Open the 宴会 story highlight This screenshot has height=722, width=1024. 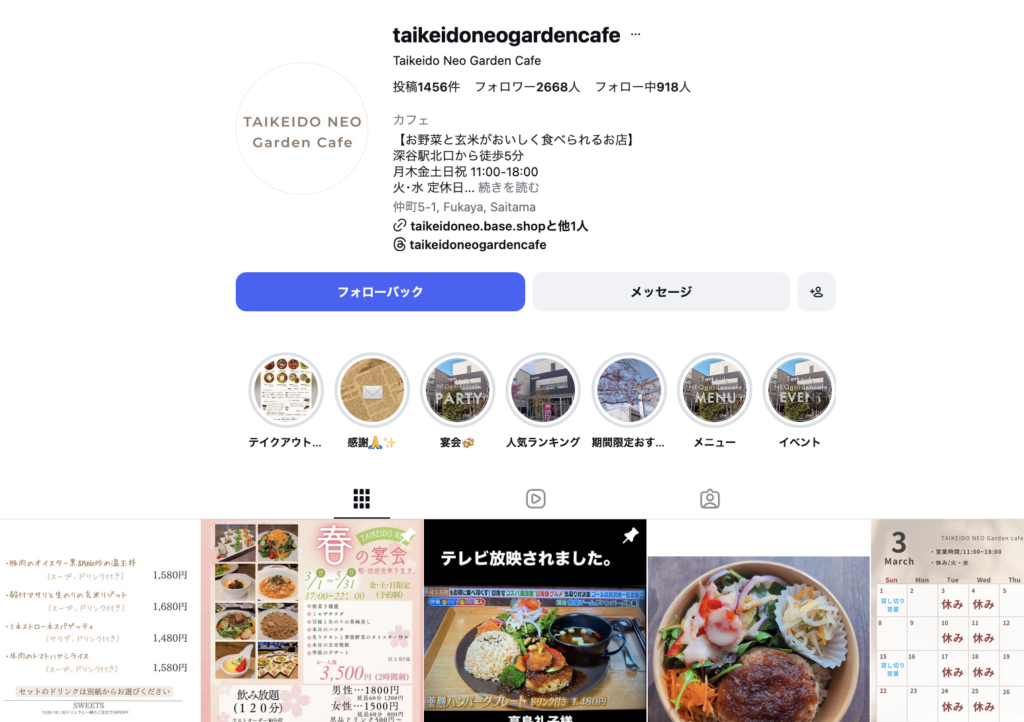pyautogui.click(x=456, y=390)
